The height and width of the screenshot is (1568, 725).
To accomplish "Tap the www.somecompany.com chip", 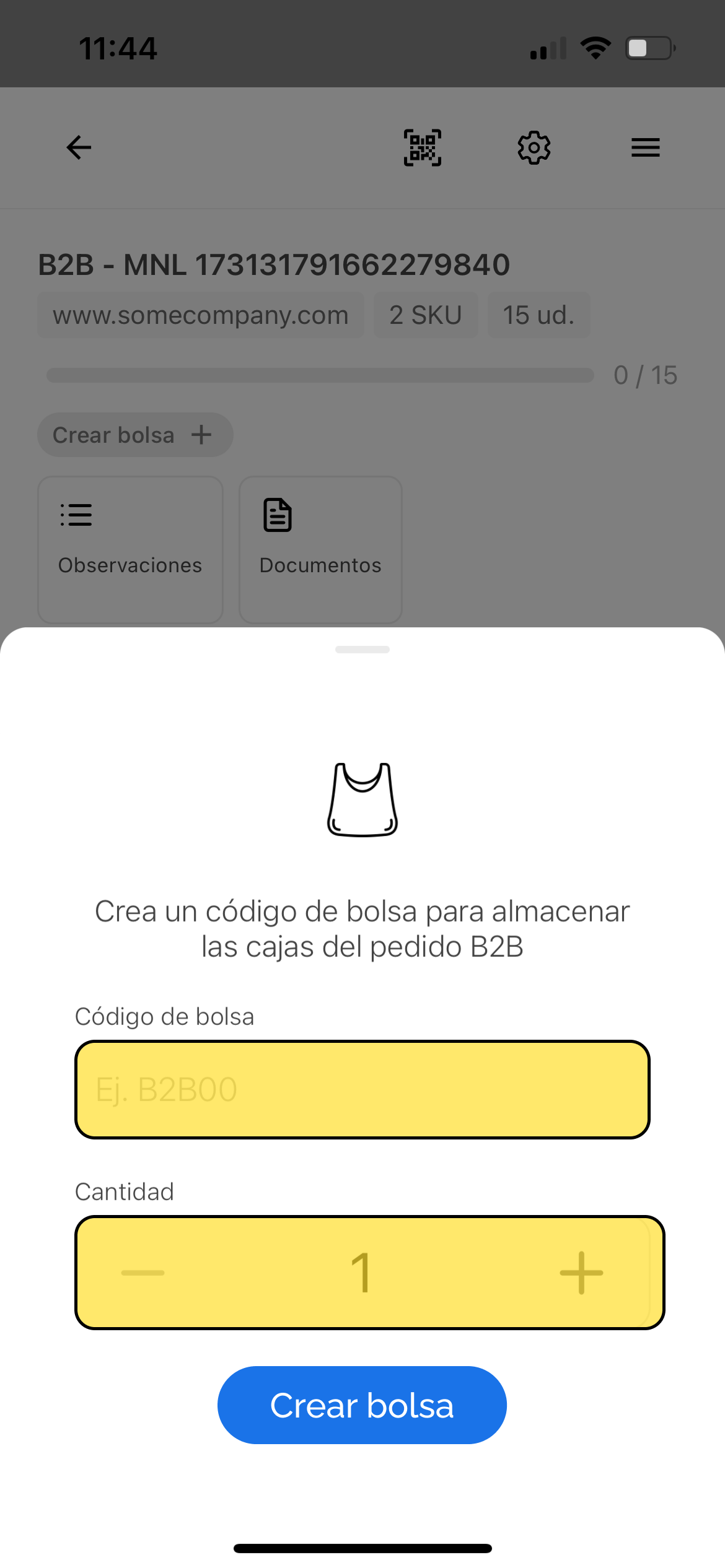I will point(200,315).
